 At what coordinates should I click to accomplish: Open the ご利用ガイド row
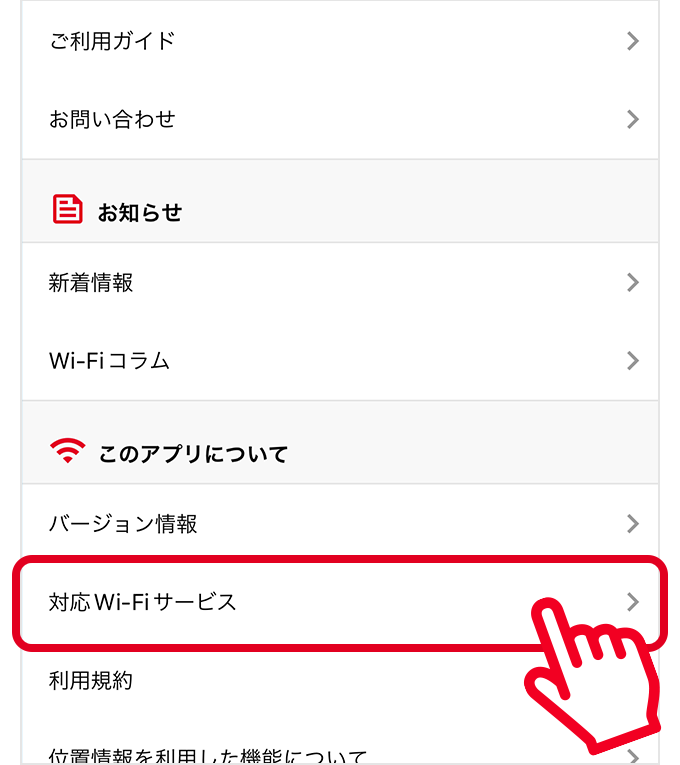point(340,41)
